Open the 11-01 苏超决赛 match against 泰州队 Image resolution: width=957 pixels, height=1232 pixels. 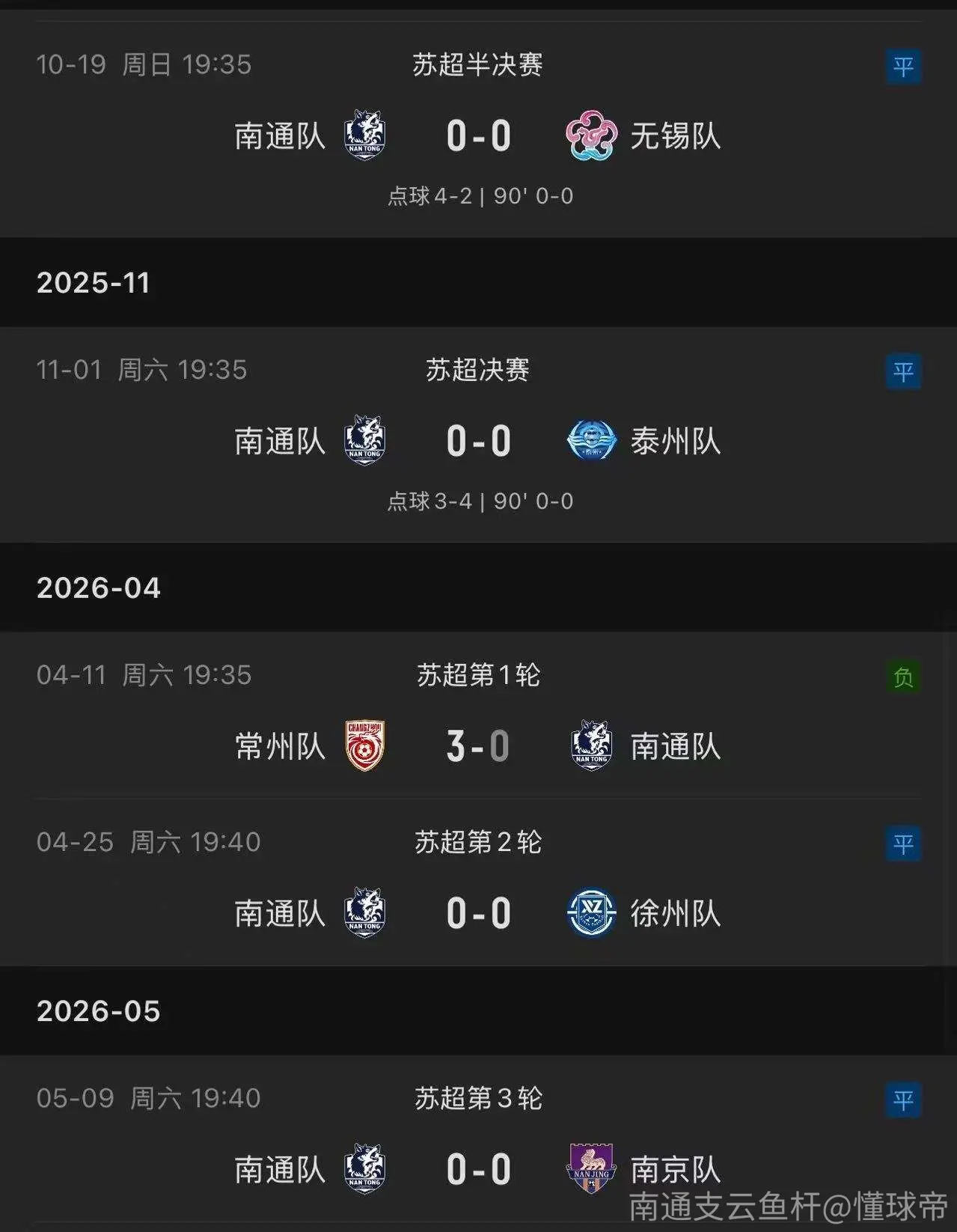point(478,435)
